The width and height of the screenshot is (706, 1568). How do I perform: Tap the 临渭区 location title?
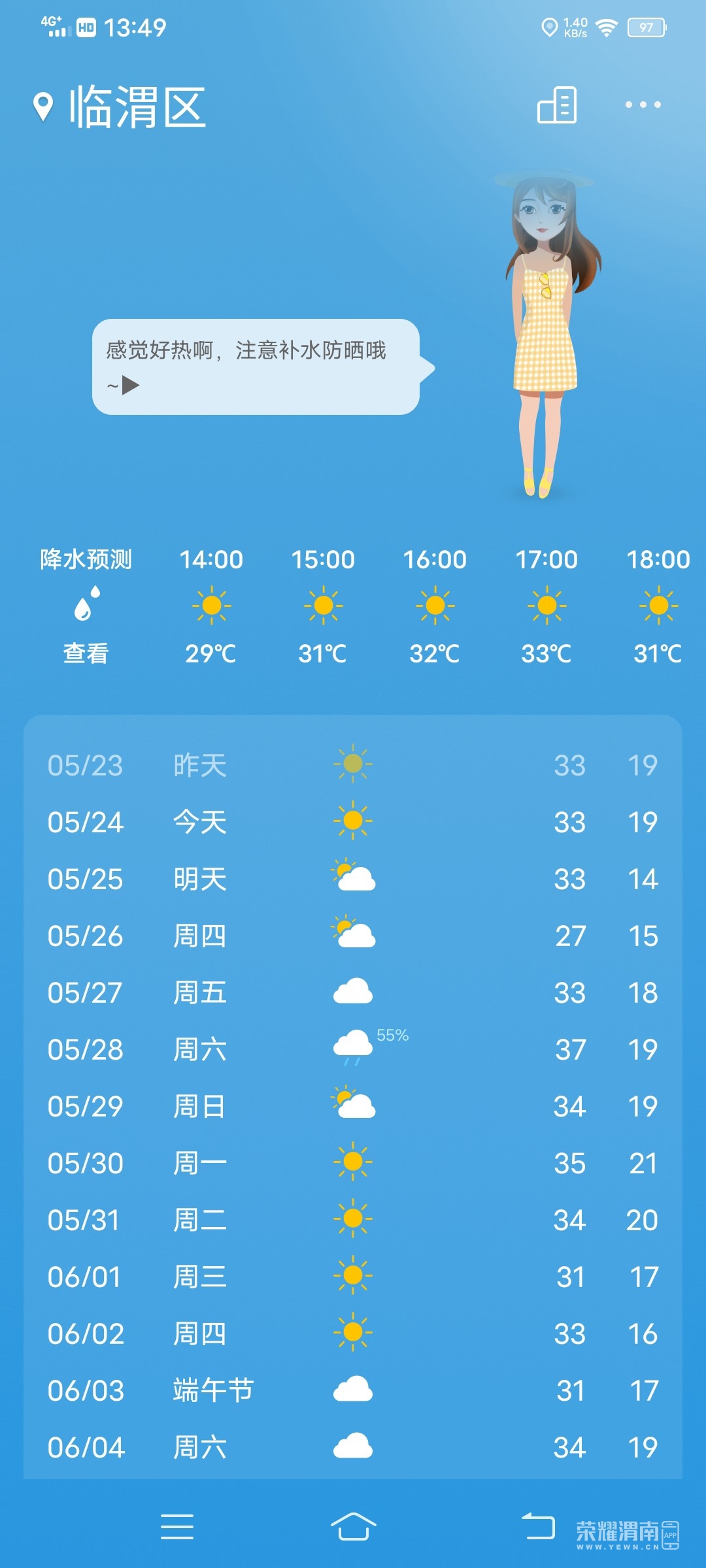coord(137,107)
